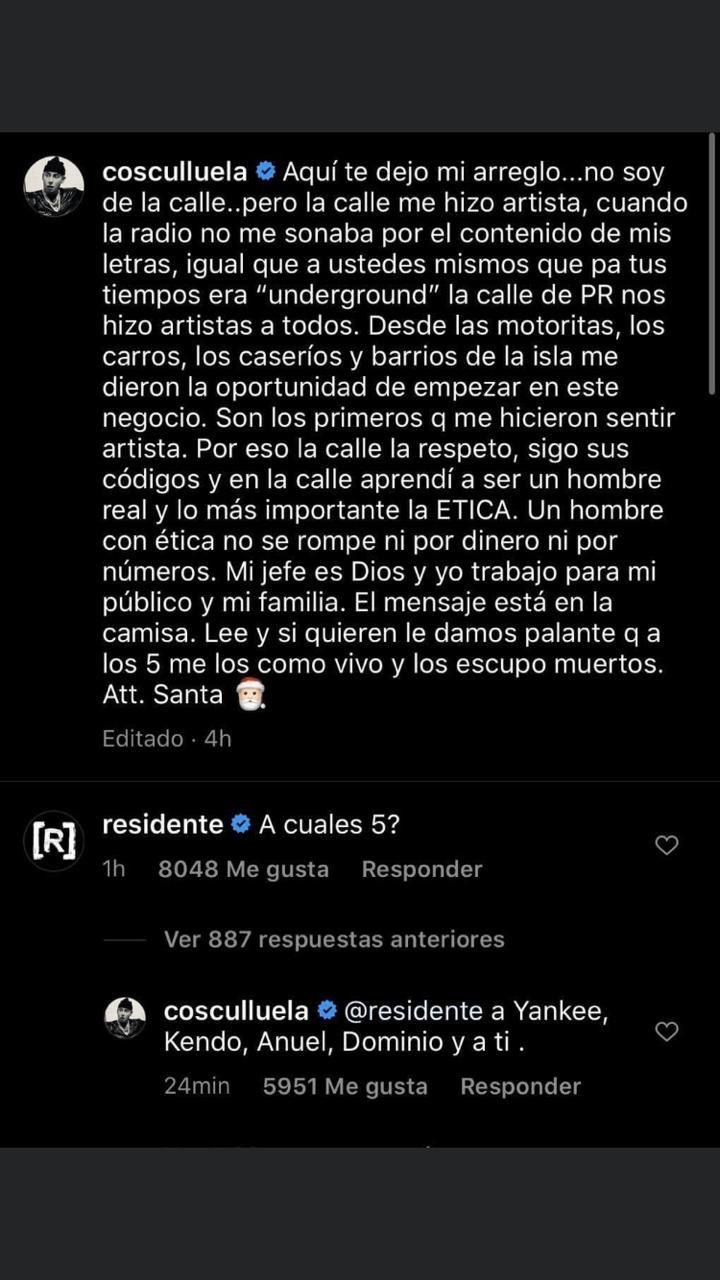Expand Ver 887 respuestas anteriores

[x=334, y=939]
